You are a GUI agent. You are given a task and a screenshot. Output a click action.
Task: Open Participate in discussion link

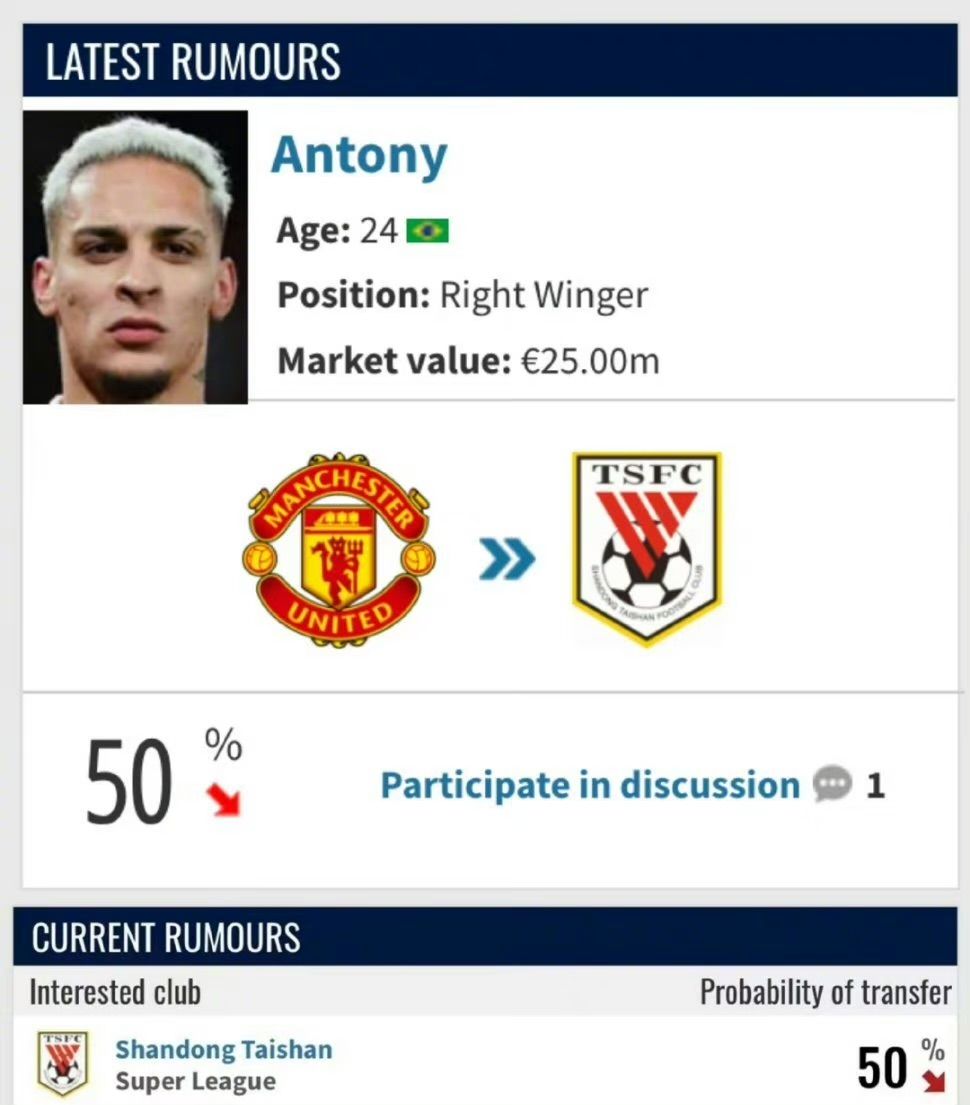[590, 785]
